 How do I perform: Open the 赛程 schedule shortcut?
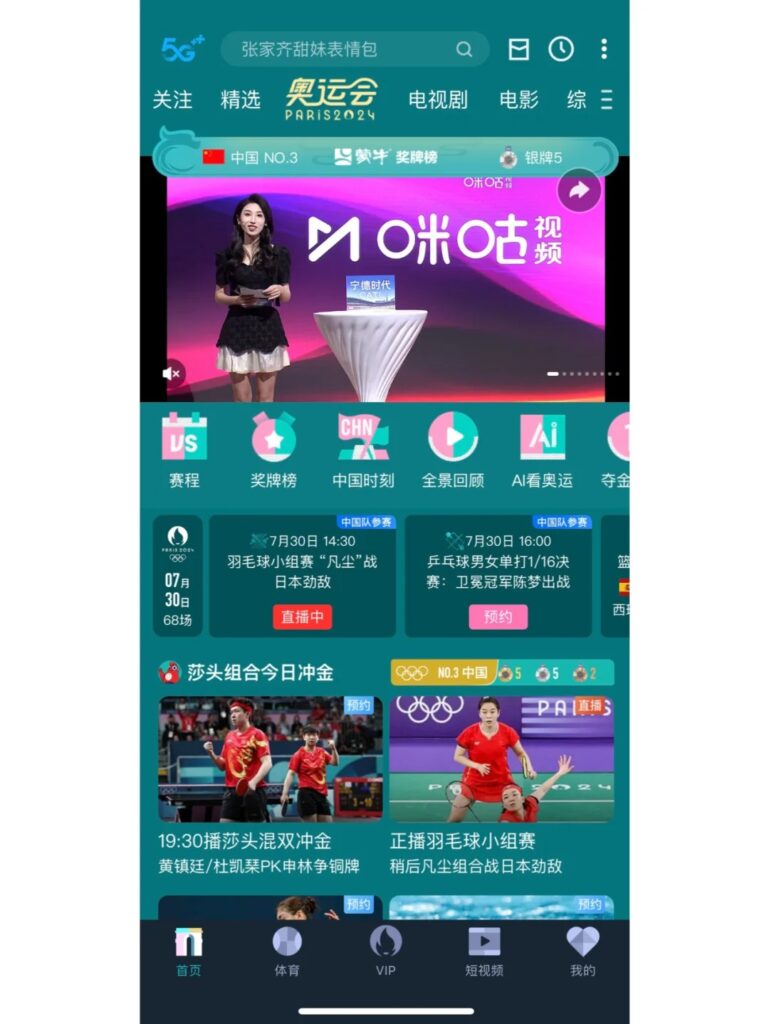pos(184,450)
